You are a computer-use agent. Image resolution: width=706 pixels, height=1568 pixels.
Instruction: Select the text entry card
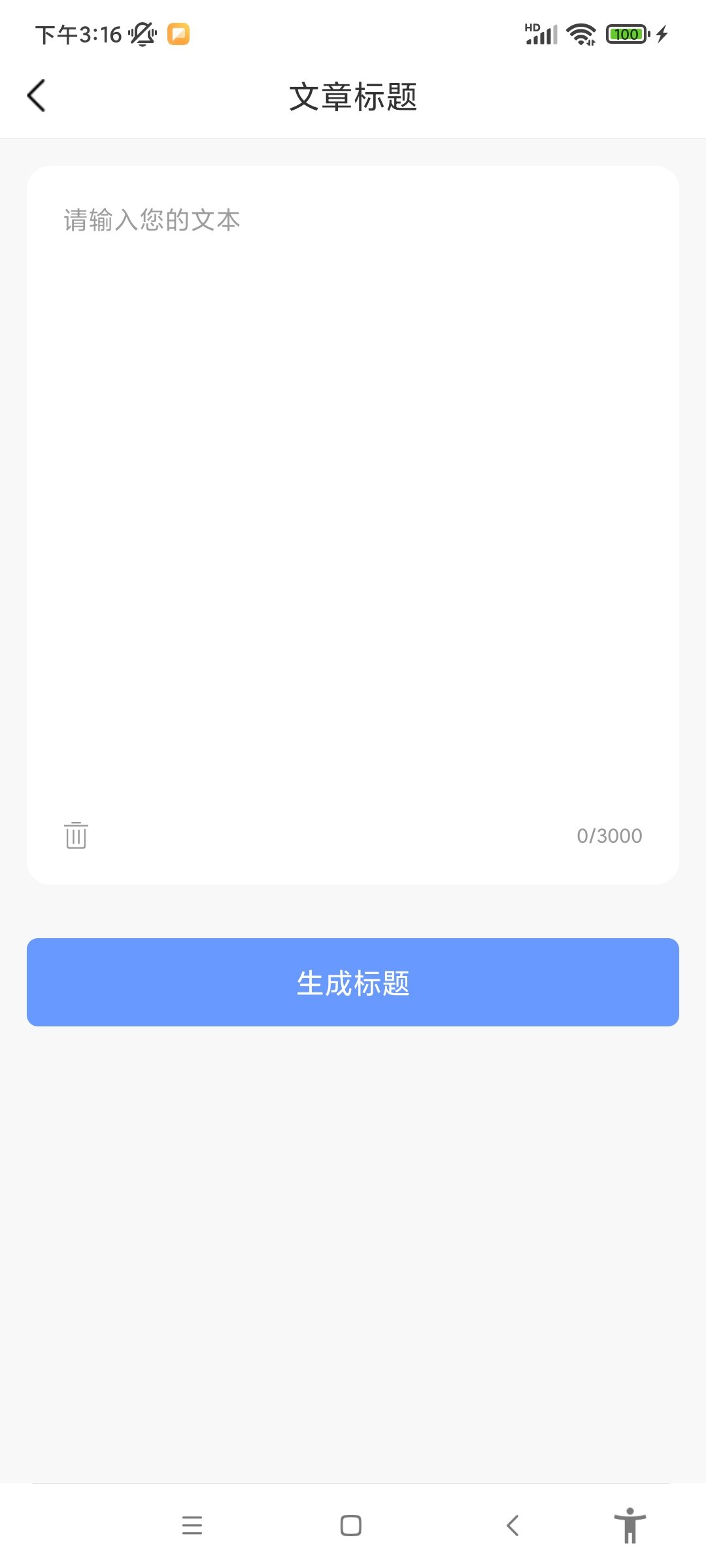click(353, 523)
